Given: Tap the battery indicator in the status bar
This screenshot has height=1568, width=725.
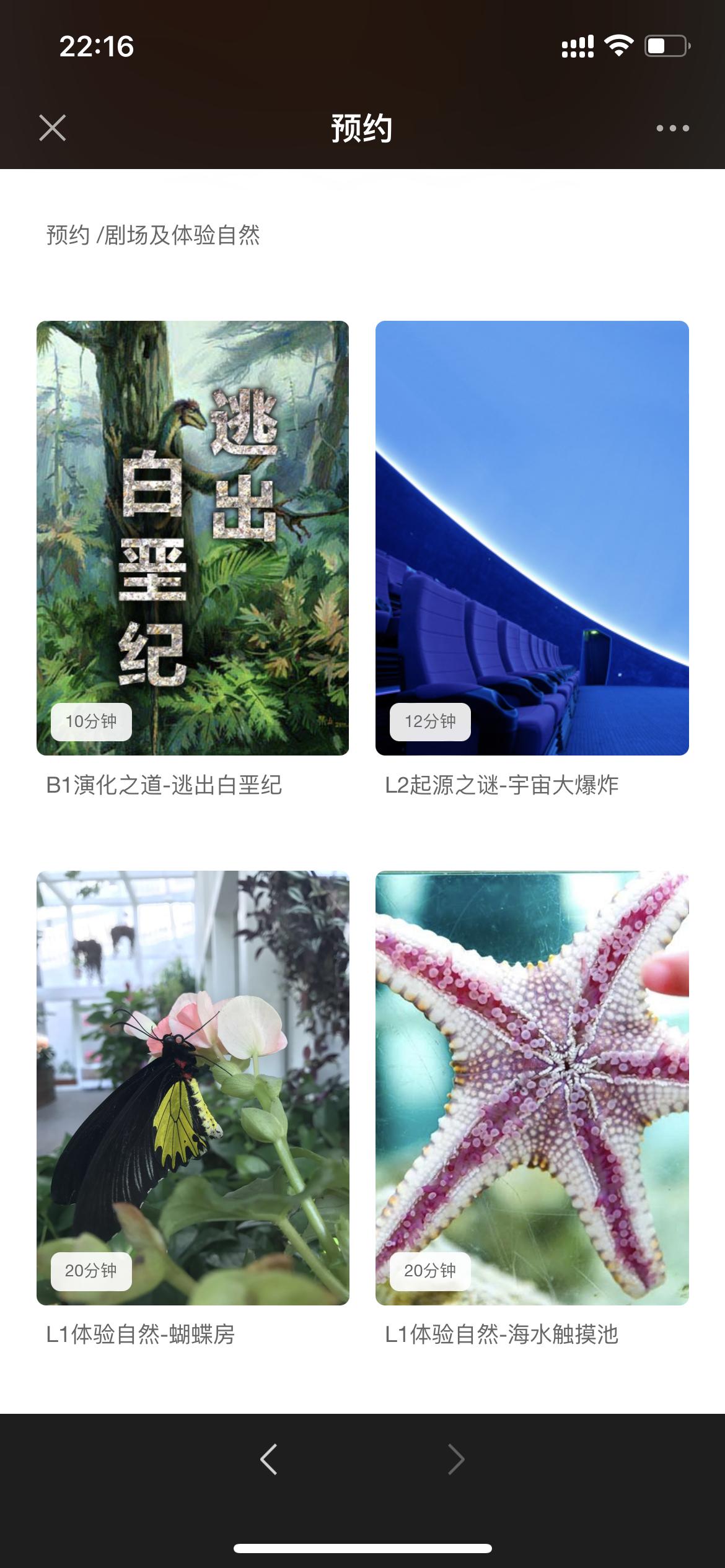Looking at the screenshot, I should click(x=666, y=44).
